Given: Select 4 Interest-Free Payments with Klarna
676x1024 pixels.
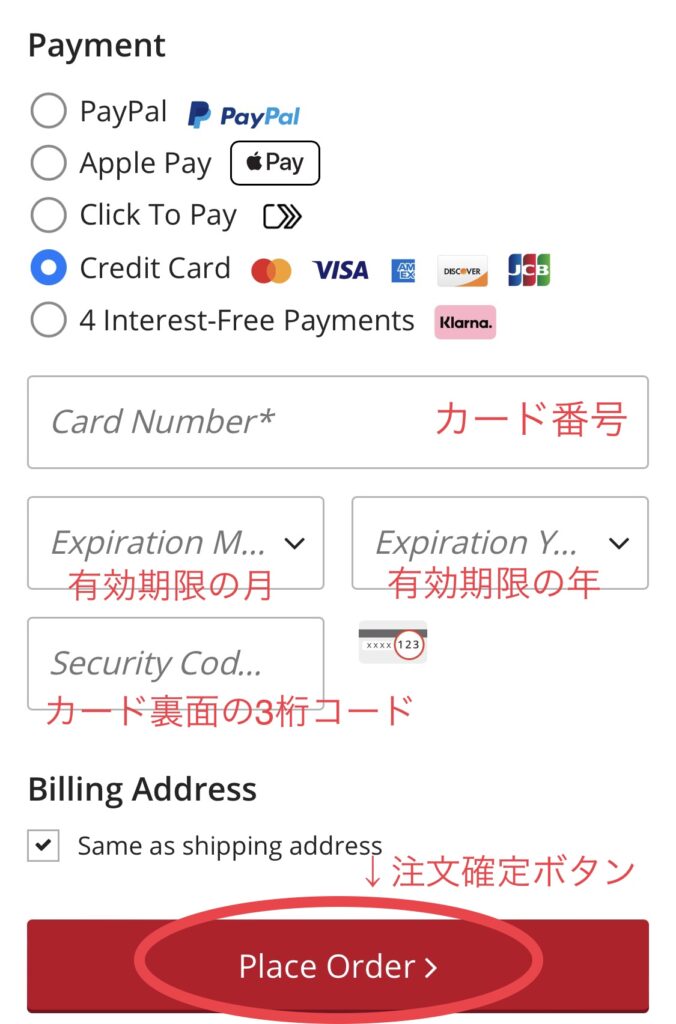Looking at the screenshot, I should pos(48,321).
